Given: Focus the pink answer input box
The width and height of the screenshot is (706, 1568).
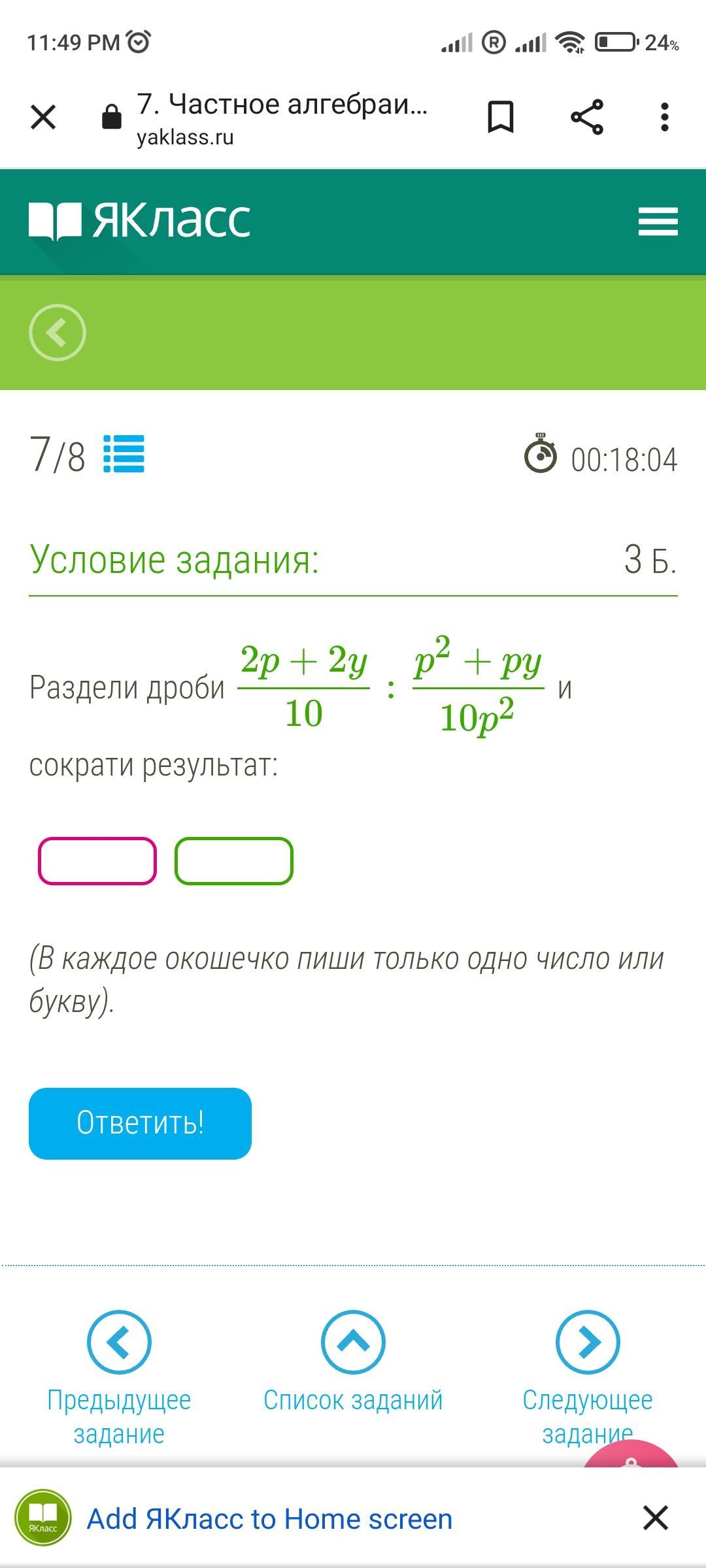Looking at the screenshot, I should (x=97, y=861).
